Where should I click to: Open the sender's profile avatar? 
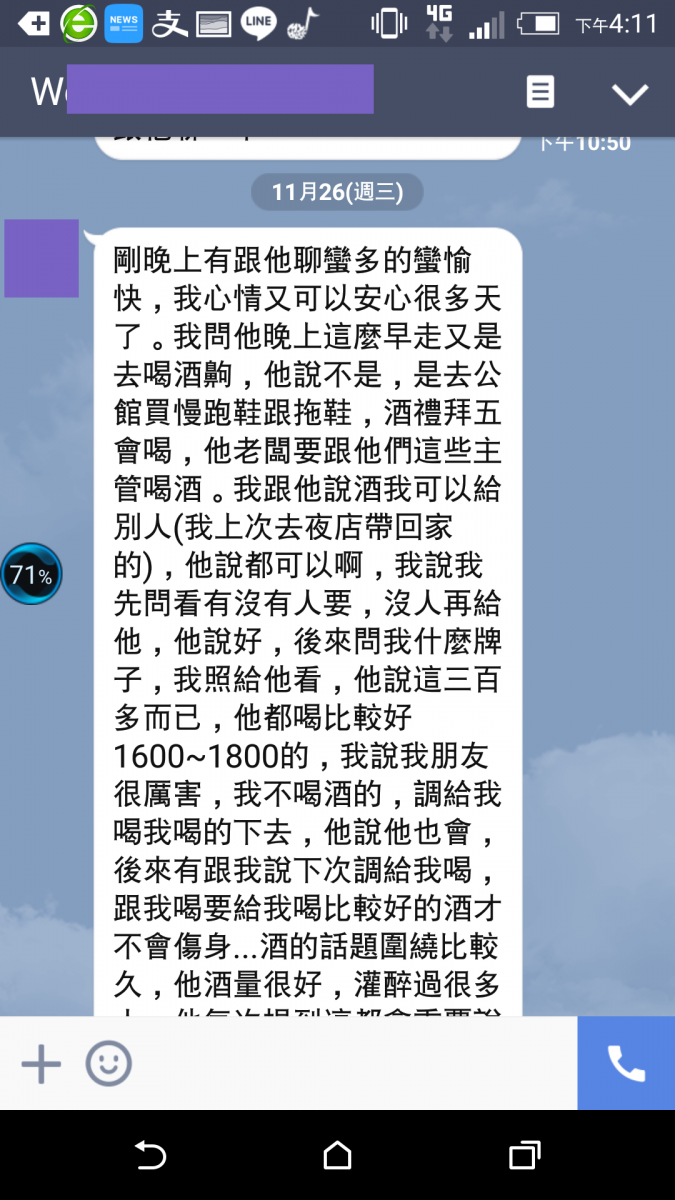pyautogui.click(x=41, y=258)
